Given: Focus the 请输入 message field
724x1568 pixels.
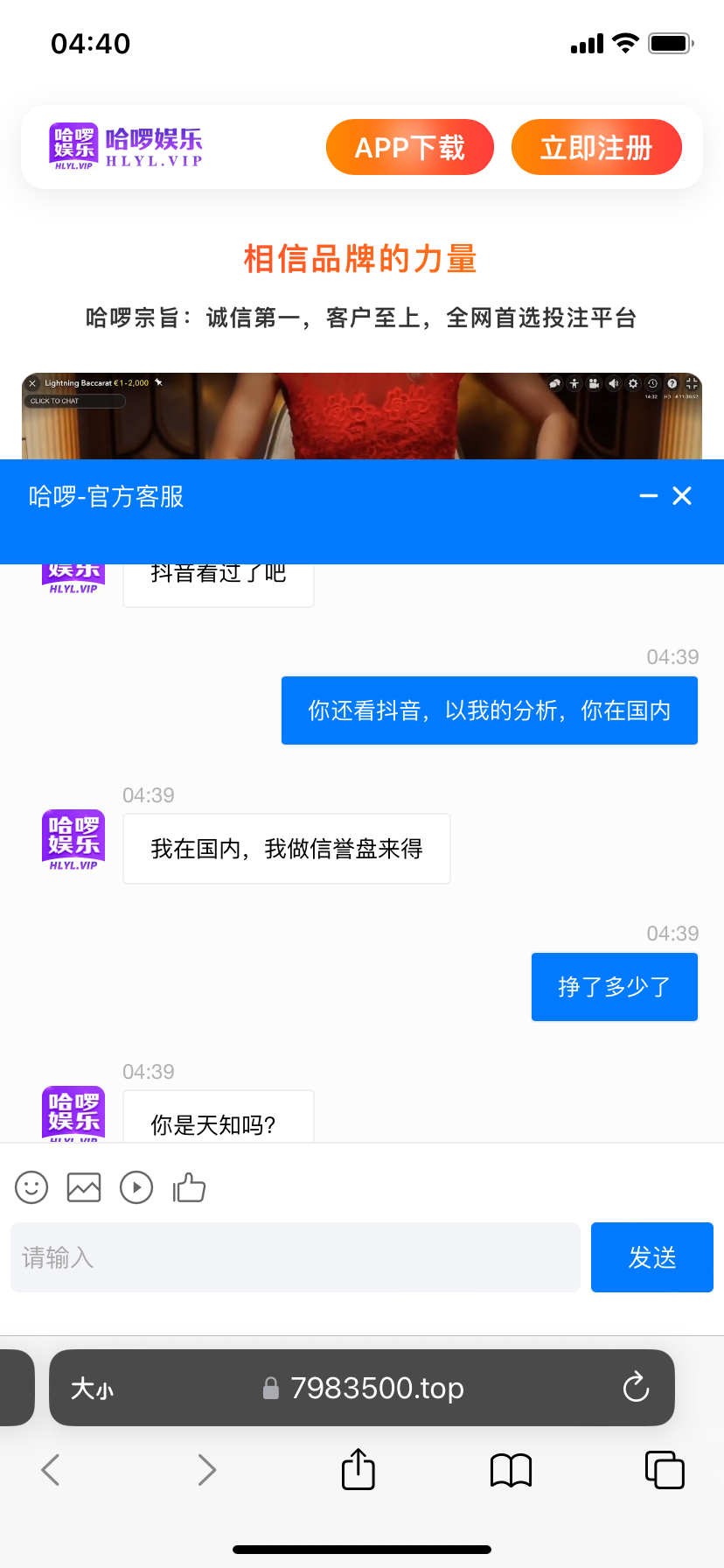Looking at the screenshot, I should pos(296,1257).
